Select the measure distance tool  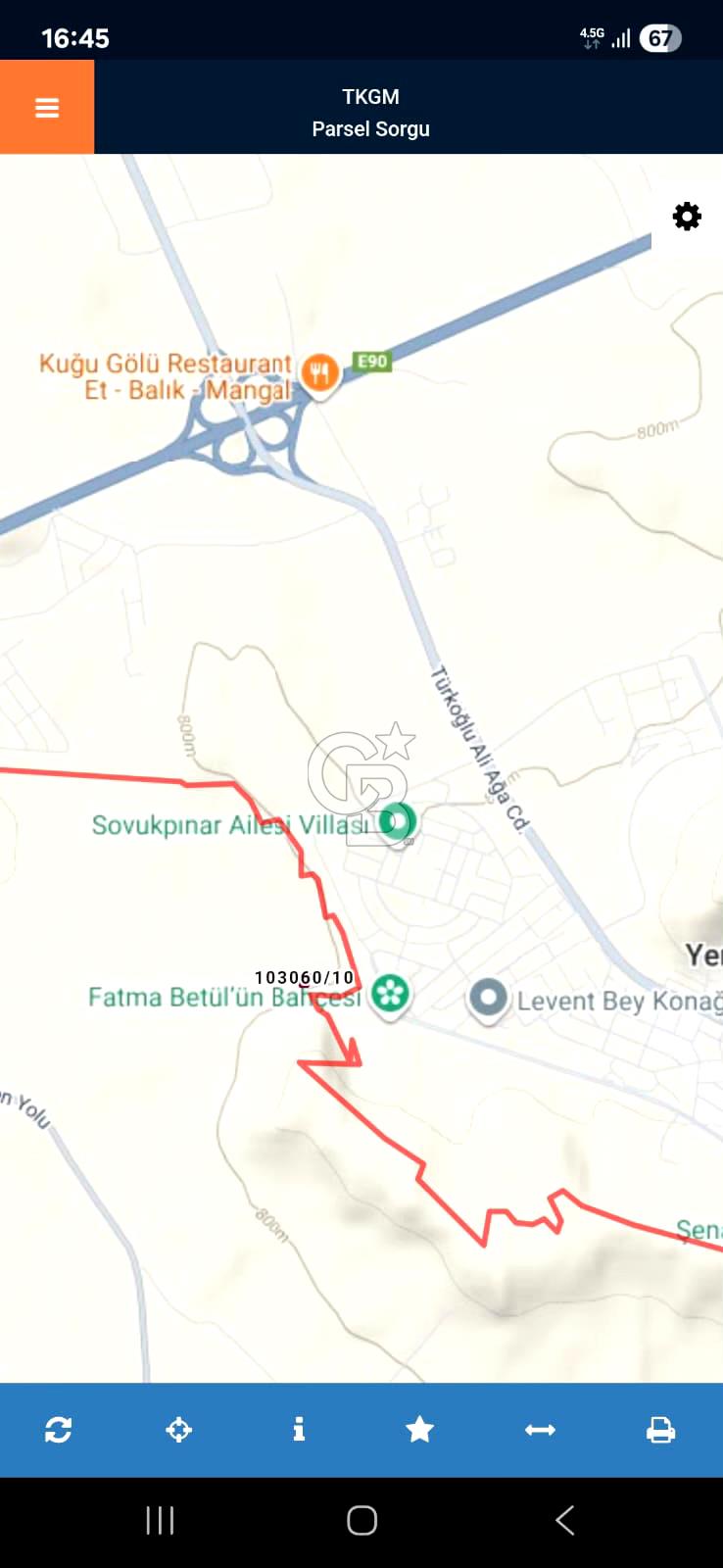tap(540, 1430)
